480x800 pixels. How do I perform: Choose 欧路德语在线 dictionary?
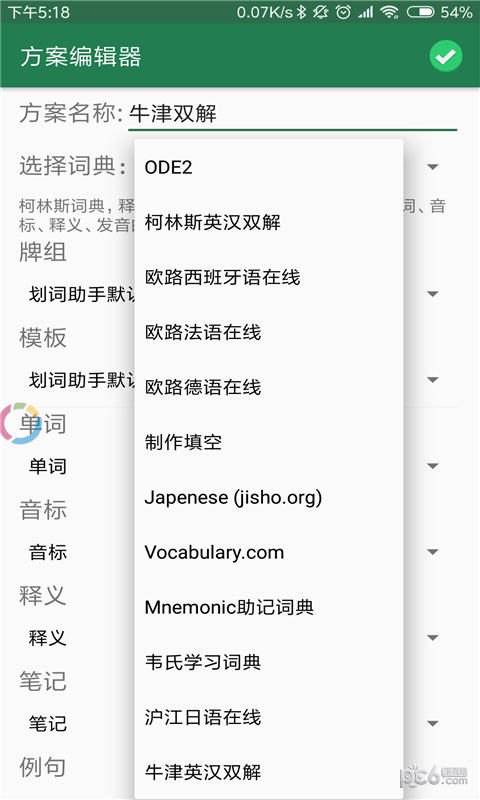(x=269, y=388)
